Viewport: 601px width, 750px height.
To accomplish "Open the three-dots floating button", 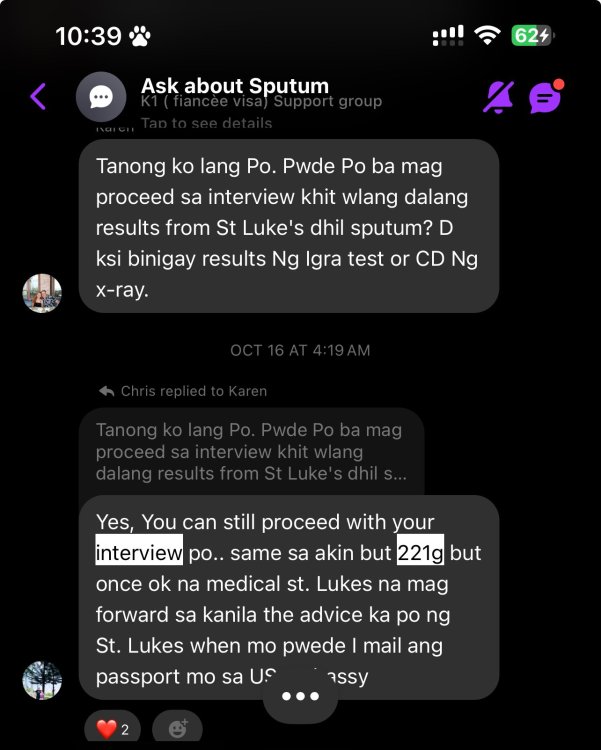I will [x=300, y=697].
